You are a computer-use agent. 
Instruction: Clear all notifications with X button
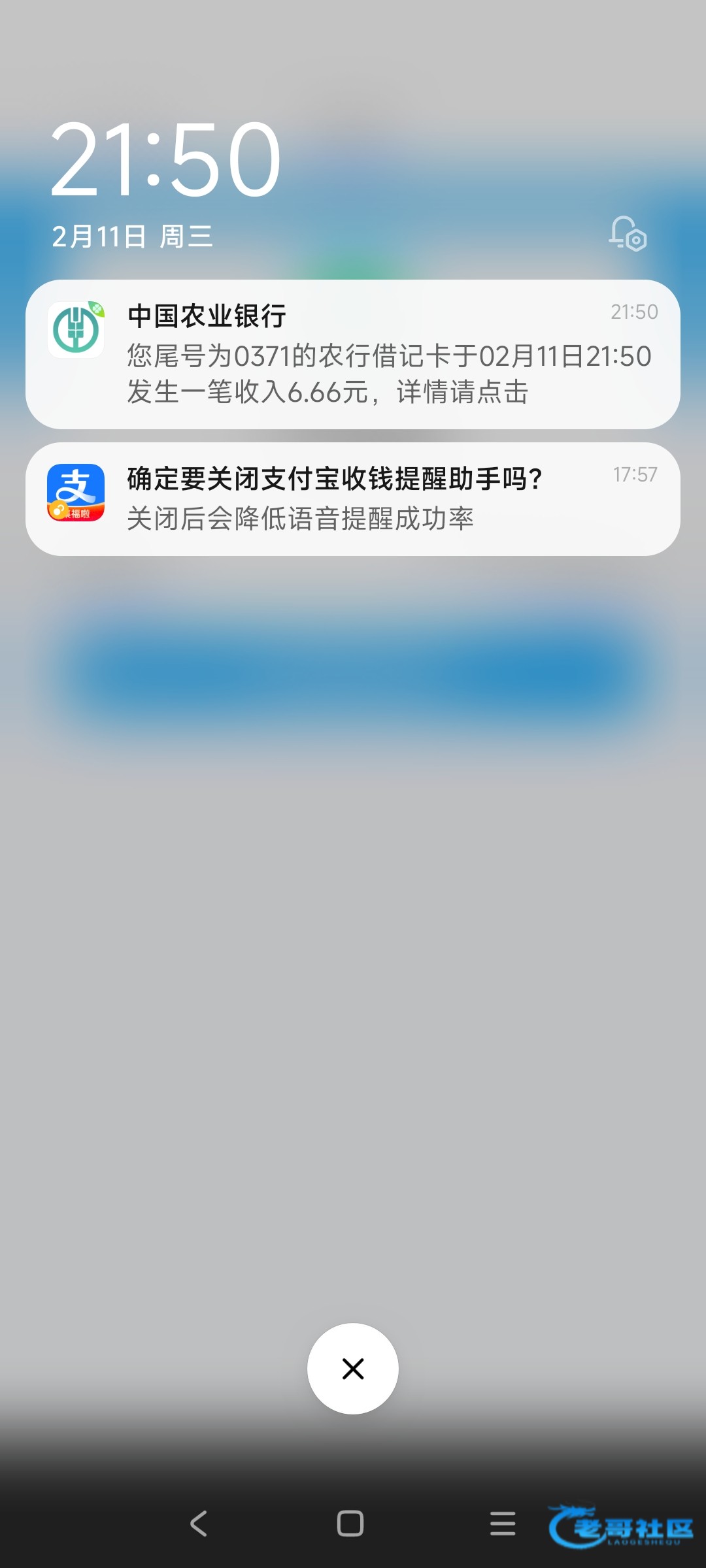pyautogui.click(x=353, y=1369)
